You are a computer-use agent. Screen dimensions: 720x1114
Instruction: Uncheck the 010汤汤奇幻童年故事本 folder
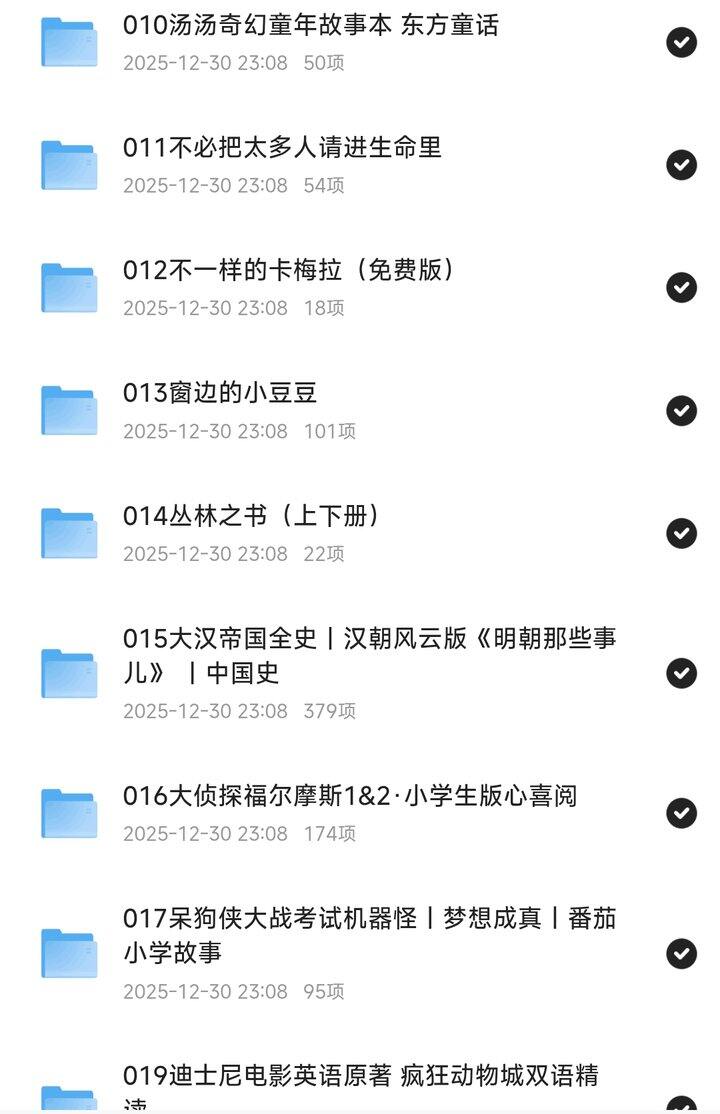pos(681,42)
